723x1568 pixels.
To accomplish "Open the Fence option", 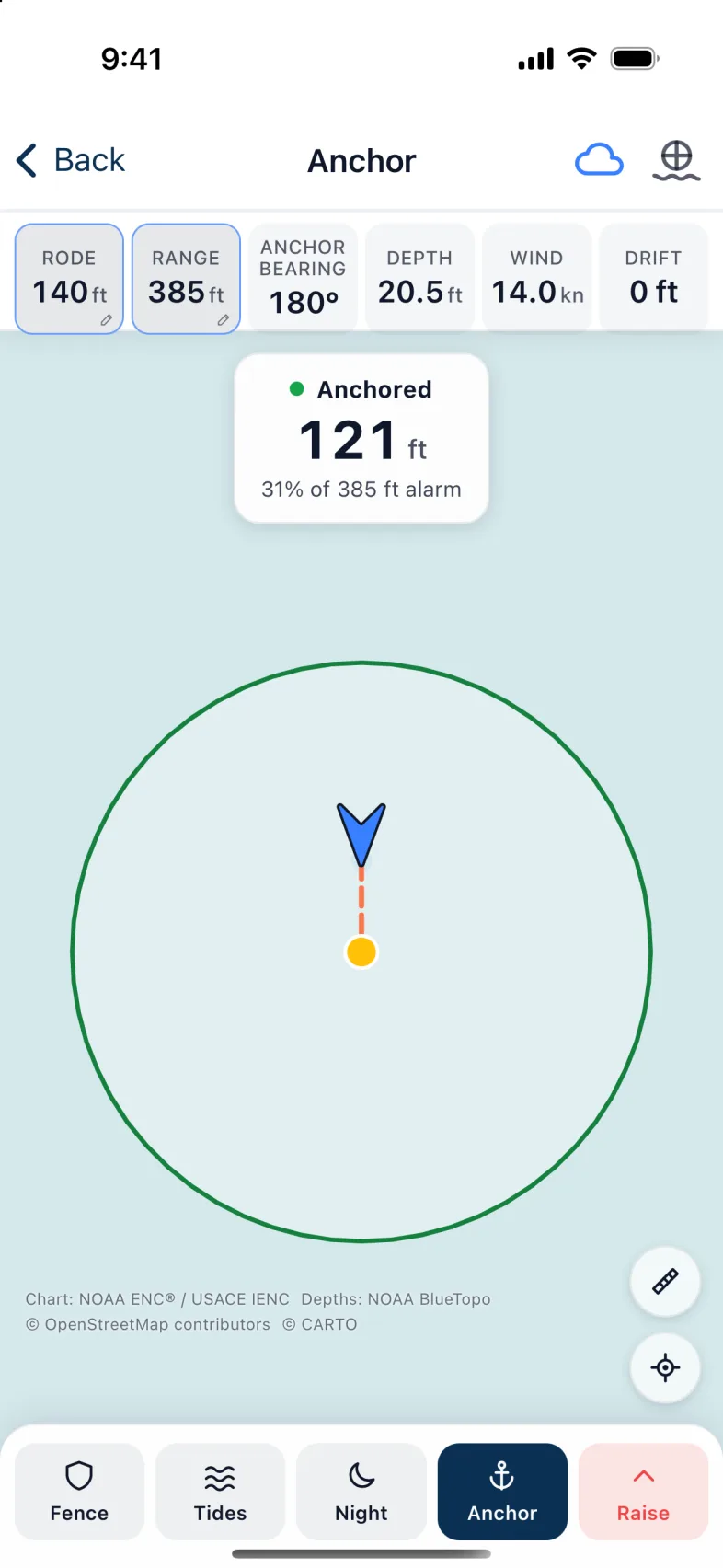I will click(x=79, y=1492).
